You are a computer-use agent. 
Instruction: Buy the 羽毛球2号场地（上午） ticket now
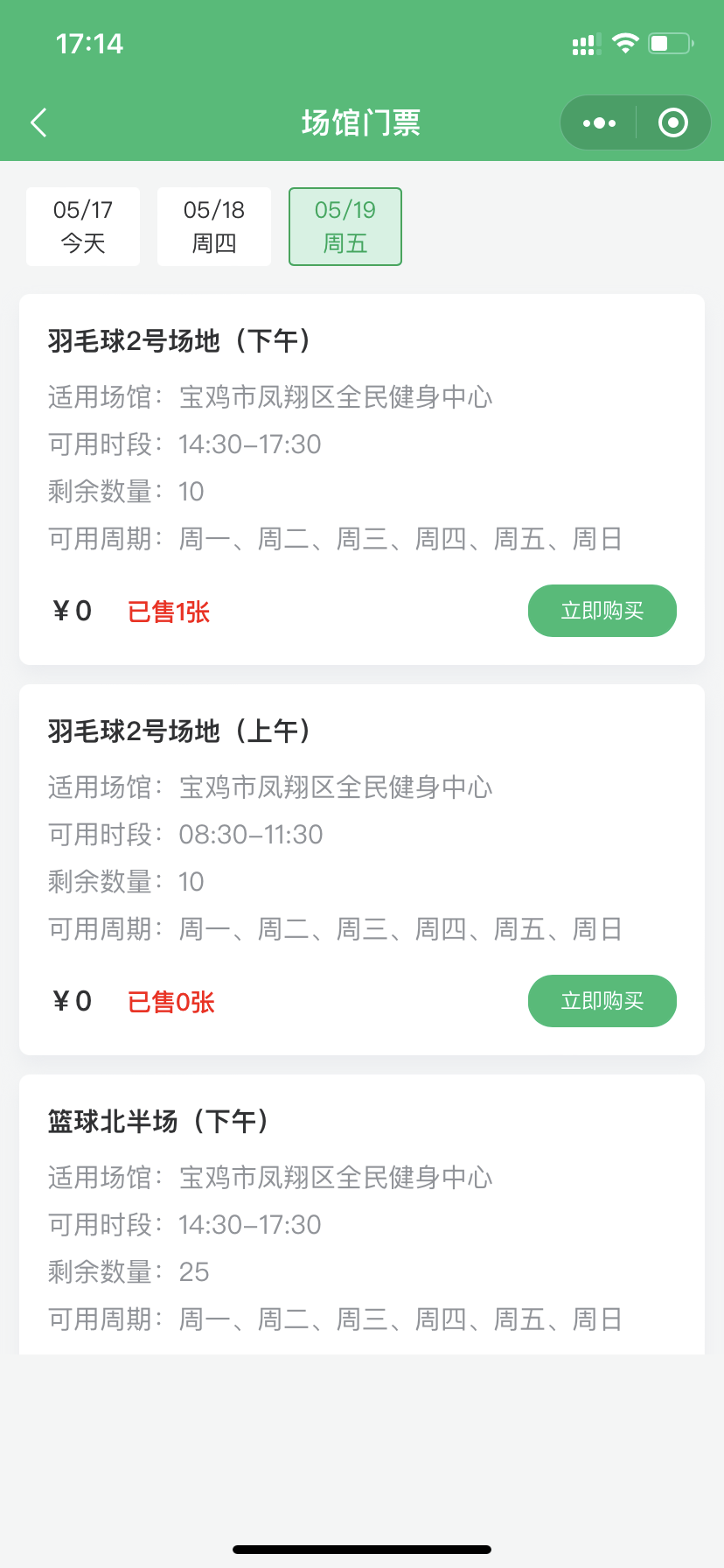602,1001
